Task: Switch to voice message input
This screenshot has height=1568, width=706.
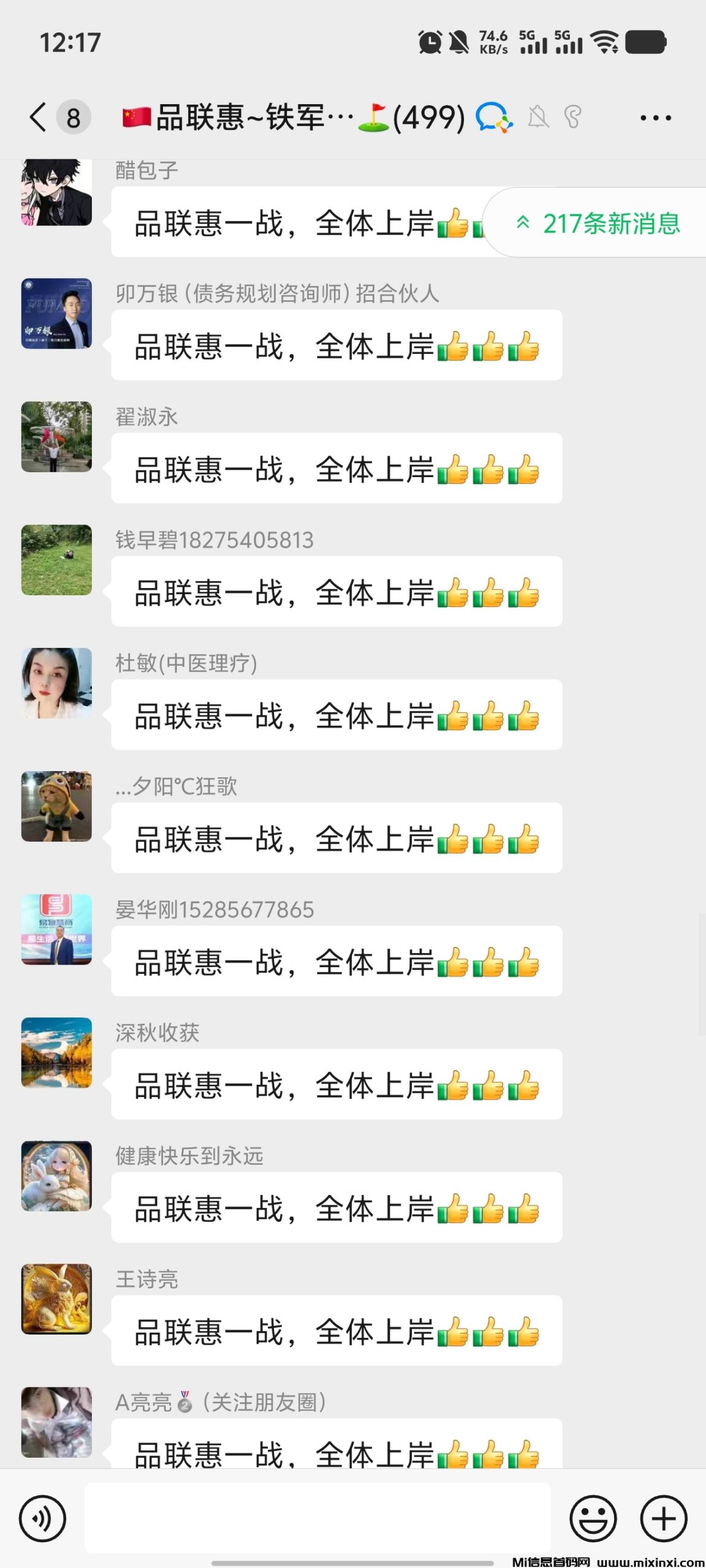Action: point(42,1518)
